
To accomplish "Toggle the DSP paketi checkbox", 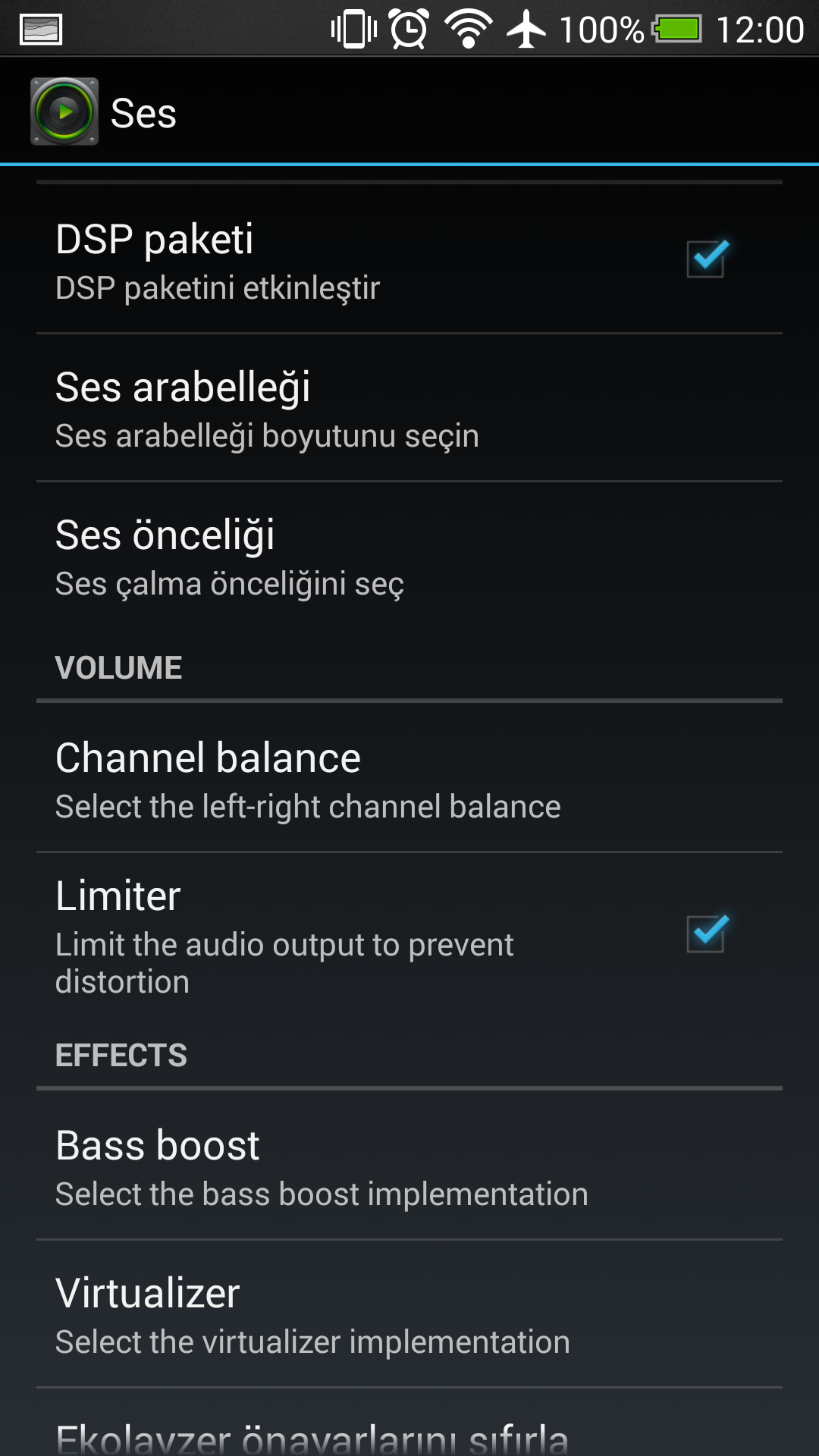I will pos(707,259).
